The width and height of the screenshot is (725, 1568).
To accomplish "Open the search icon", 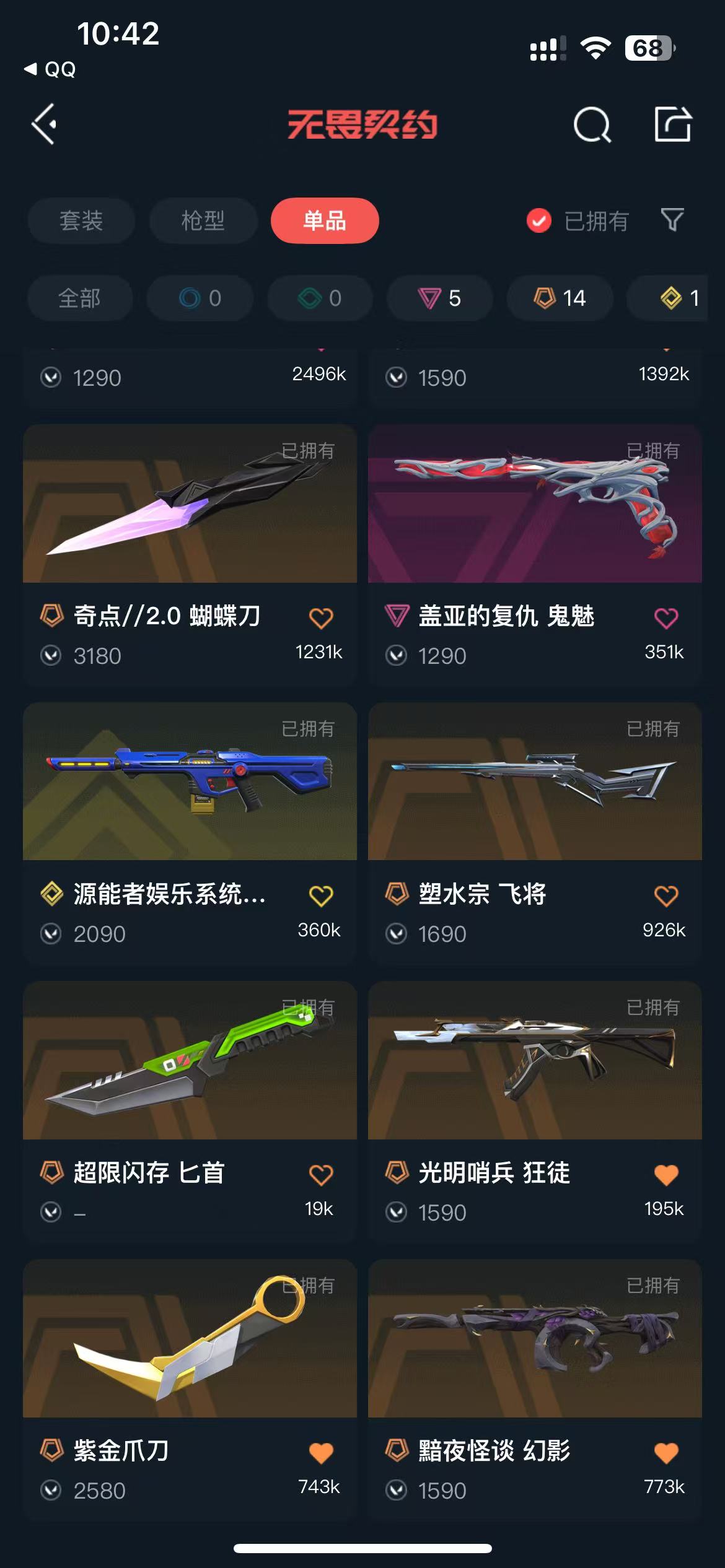I will point(592,125).
